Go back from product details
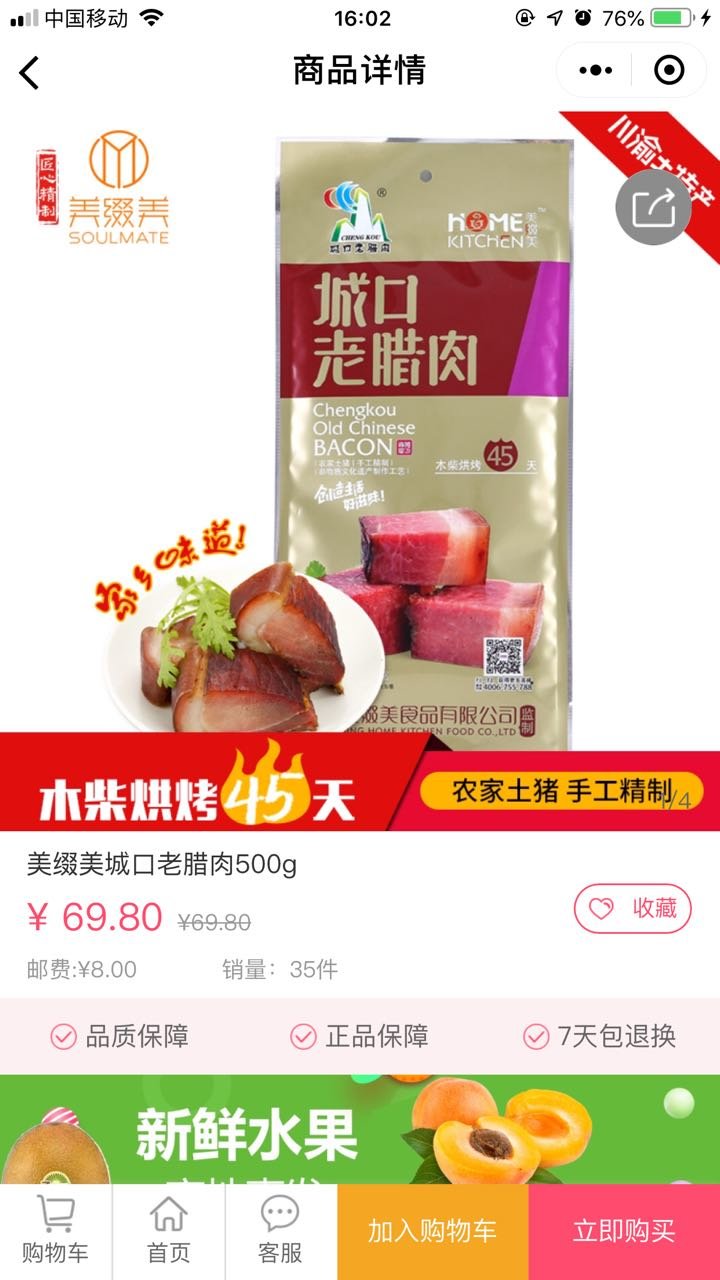This screenshot has height=1280, width=720. click(30, 72)
